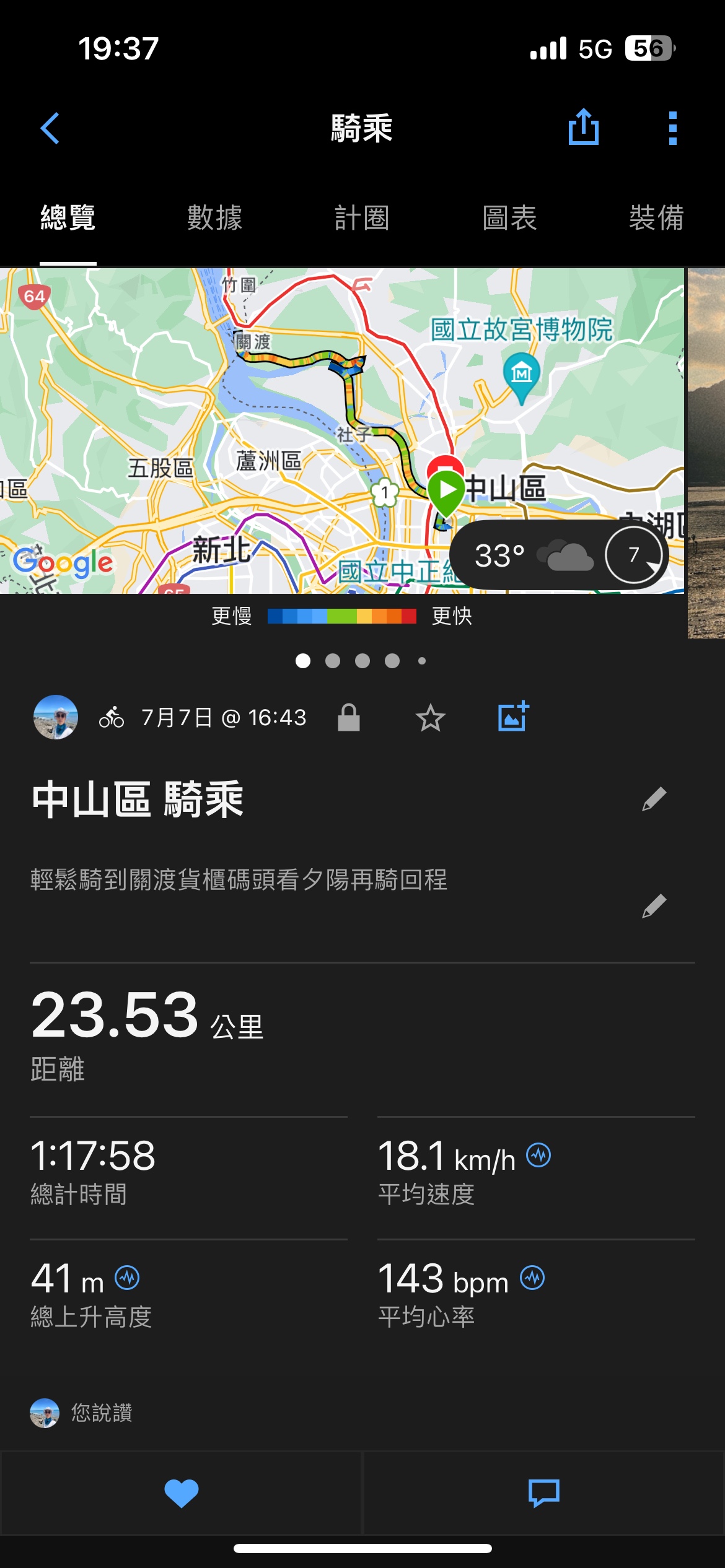
Task: Go back using the top-left arrow
Action: [x=50, y=128]
